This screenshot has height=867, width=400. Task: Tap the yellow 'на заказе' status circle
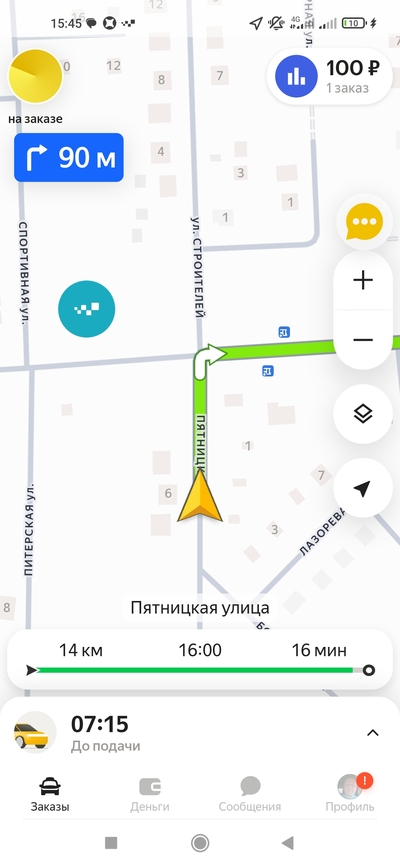(x=35, y=76)
